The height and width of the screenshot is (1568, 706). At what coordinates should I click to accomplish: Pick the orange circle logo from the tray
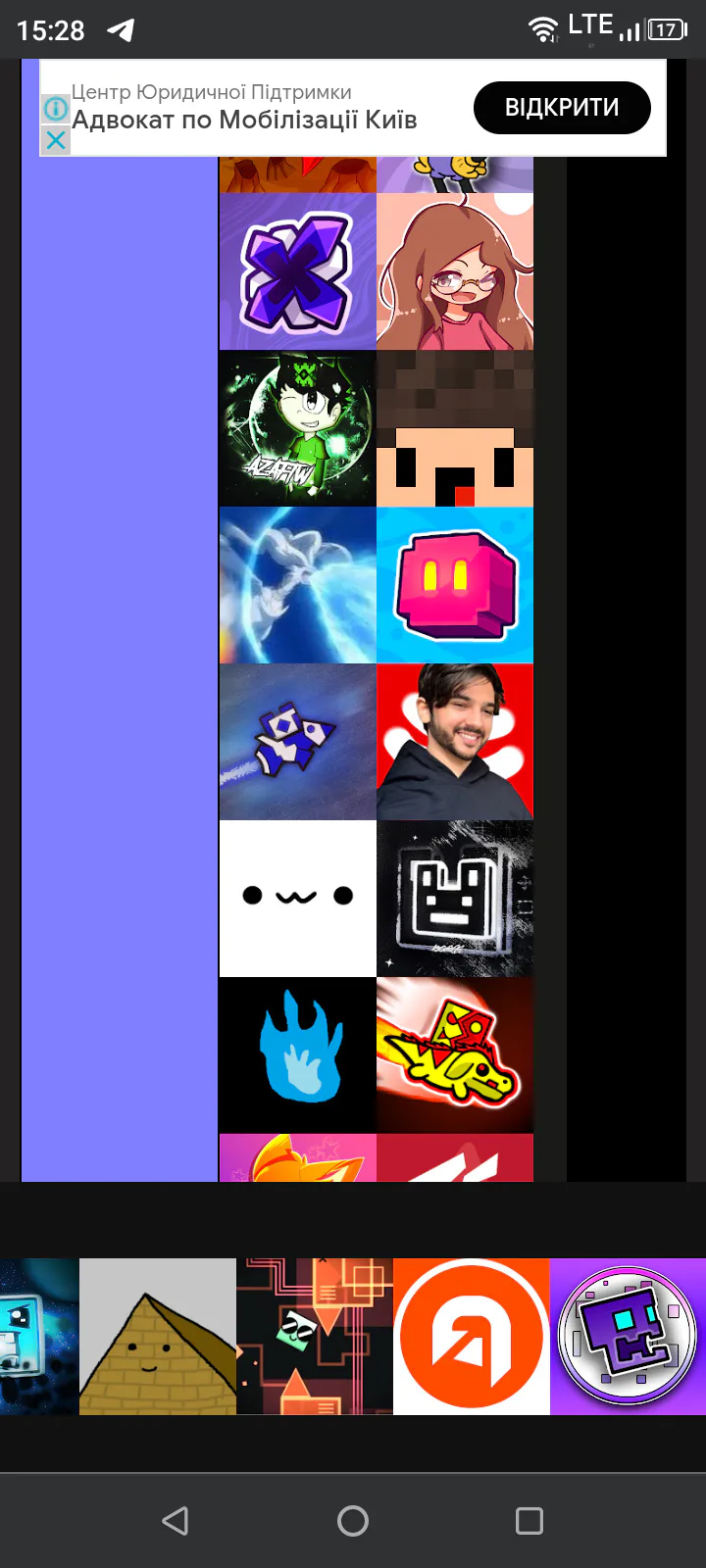coord(471,1337)
